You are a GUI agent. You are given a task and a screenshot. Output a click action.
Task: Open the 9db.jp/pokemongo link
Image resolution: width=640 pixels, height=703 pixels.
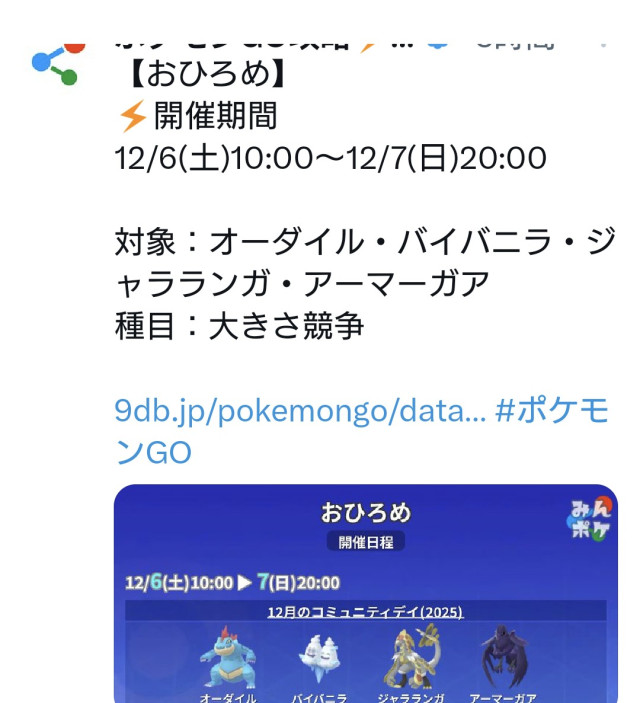300,411
